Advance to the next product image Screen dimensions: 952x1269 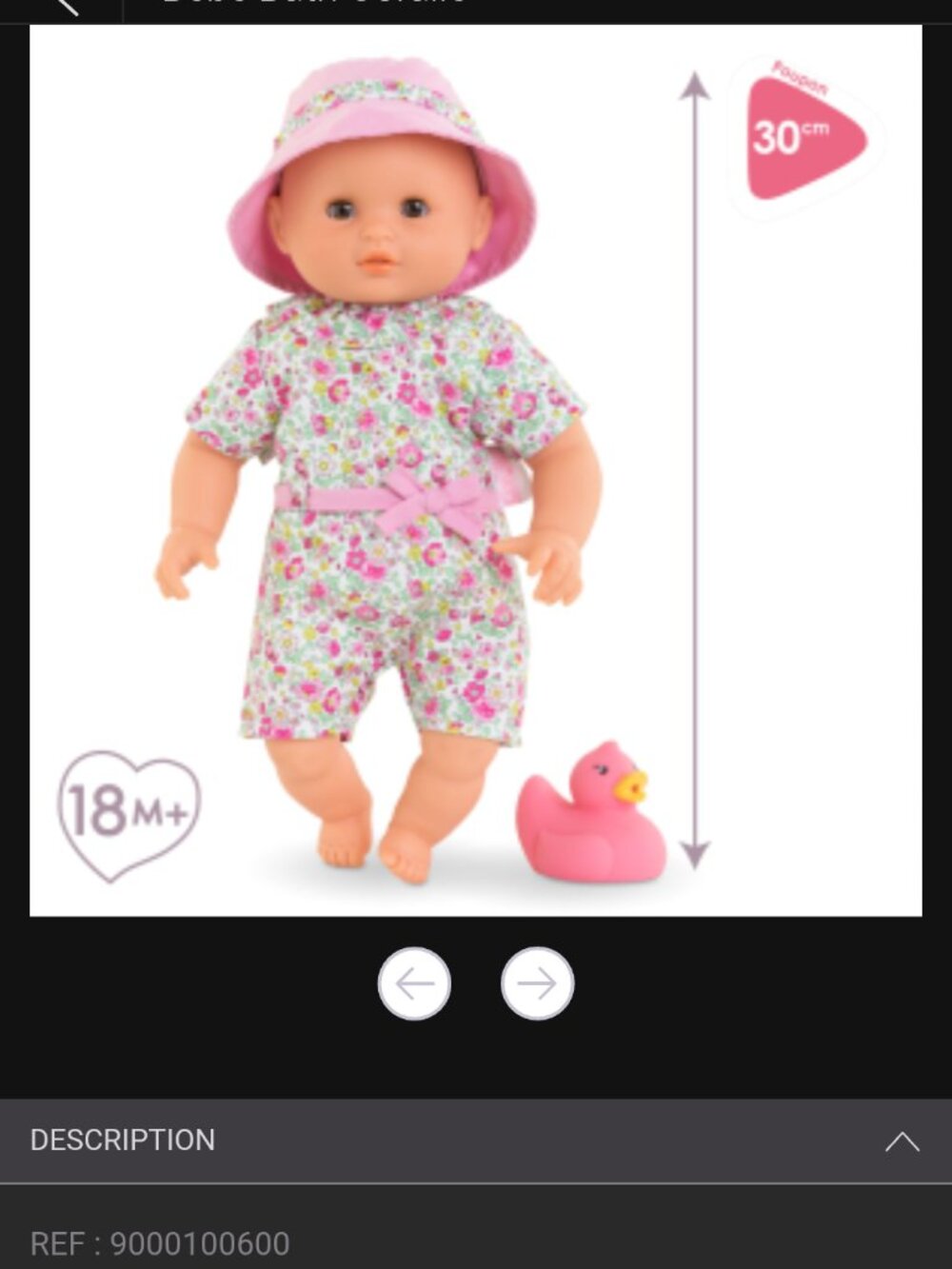536,982
